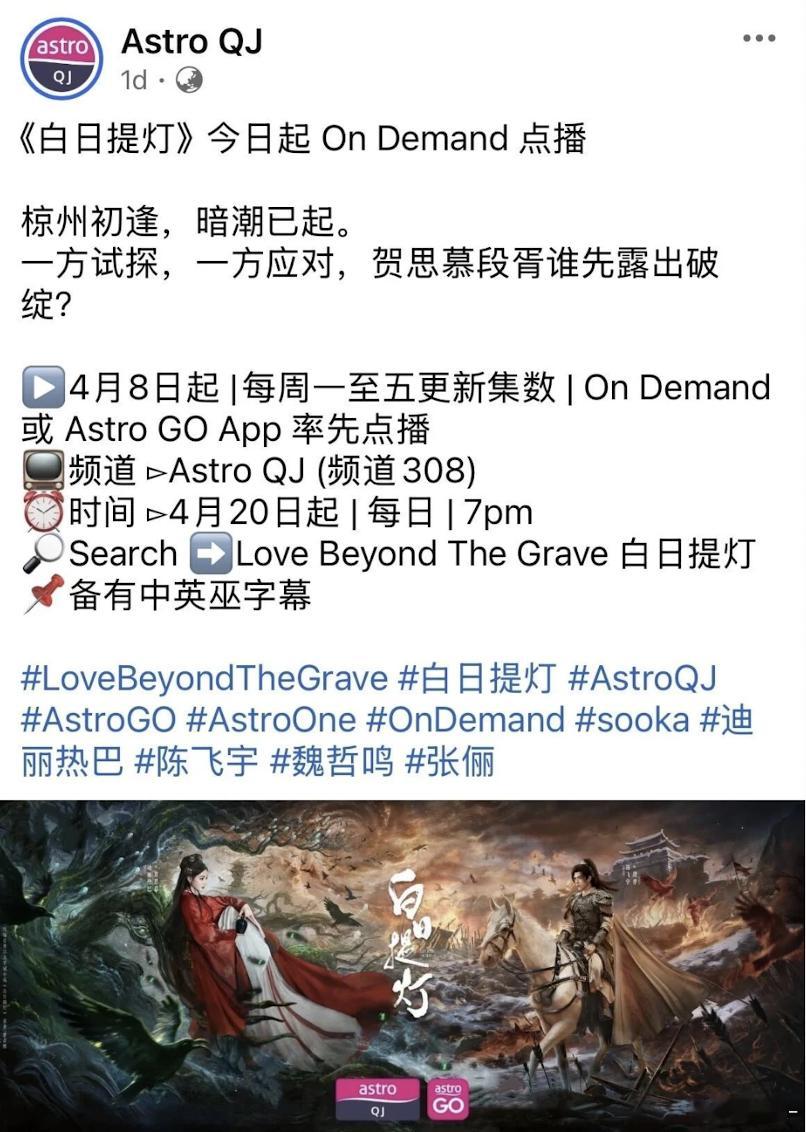Click the Astro GO logo in the poster

tap(446, 1097)
